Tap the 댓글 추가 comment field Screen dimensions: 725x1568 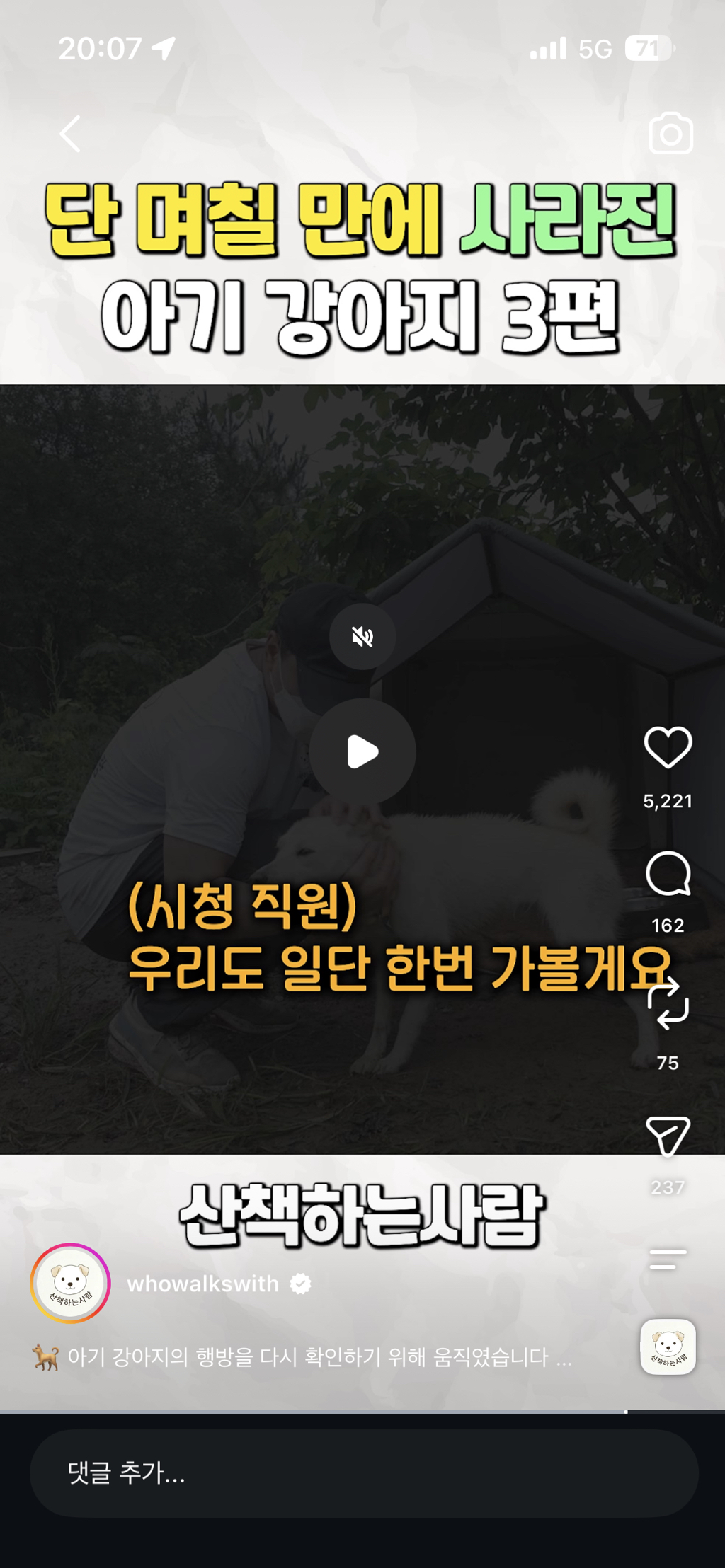point(364,1473)
